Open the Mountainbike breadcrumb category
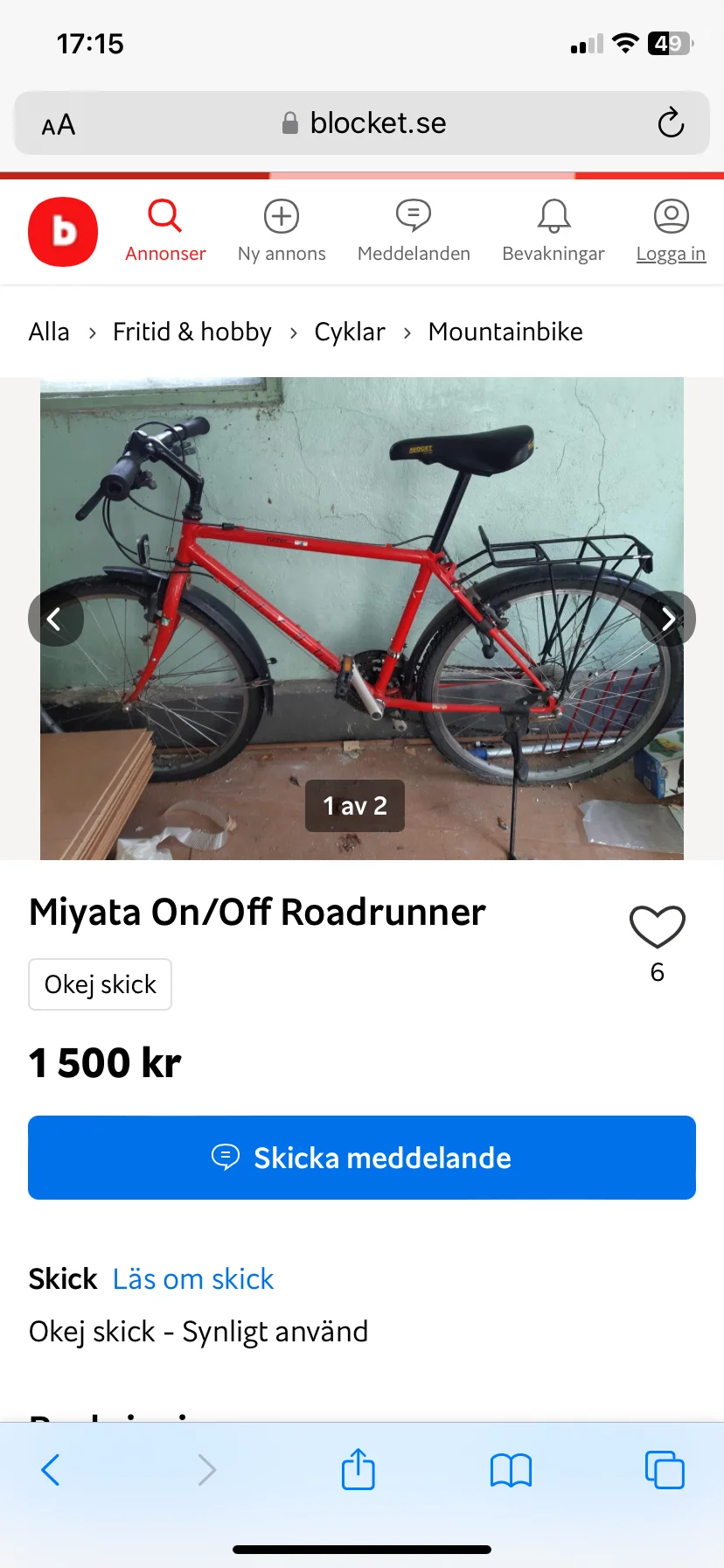724x1568 pixels. click(505, 332)
